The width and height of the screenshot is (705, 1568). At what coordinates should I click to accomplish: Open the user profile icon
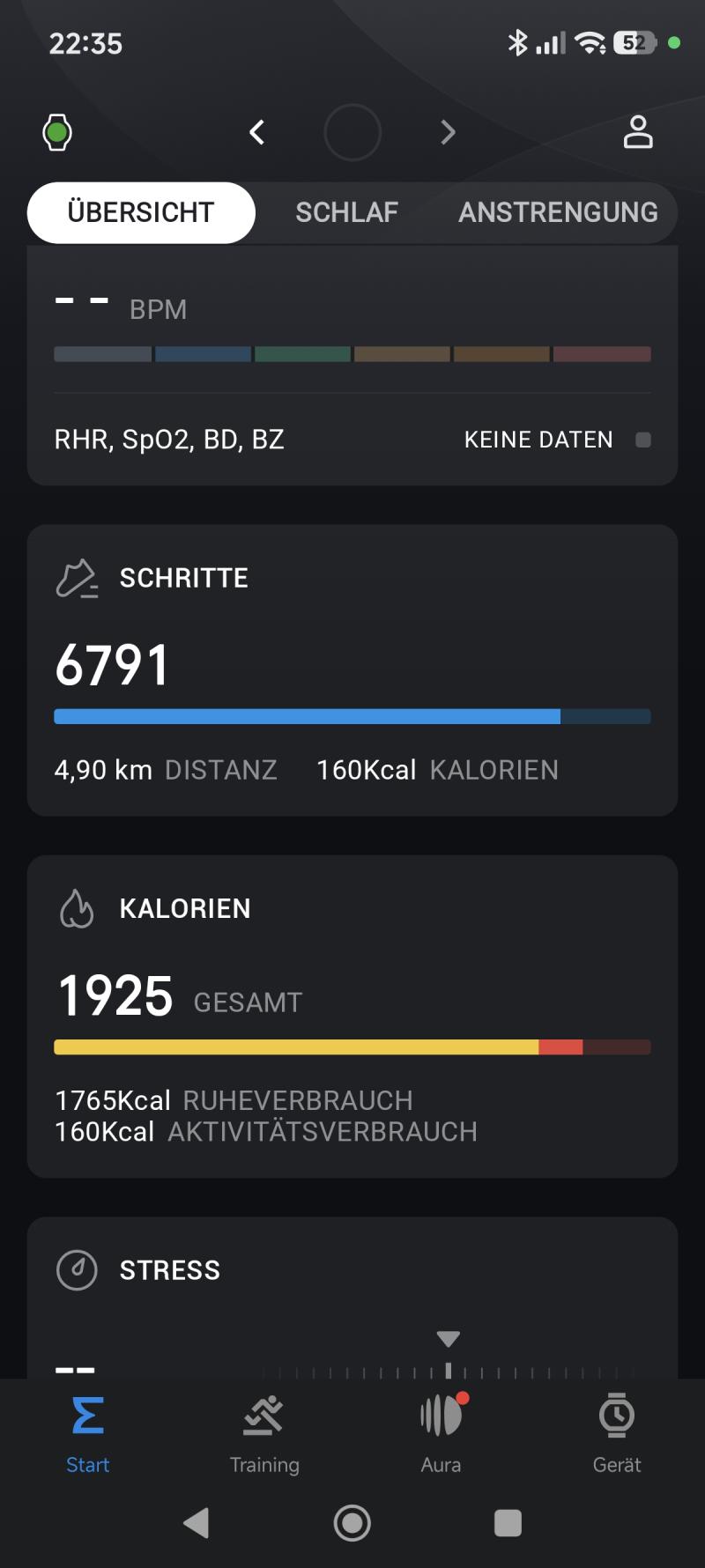(x=638, y=133)
